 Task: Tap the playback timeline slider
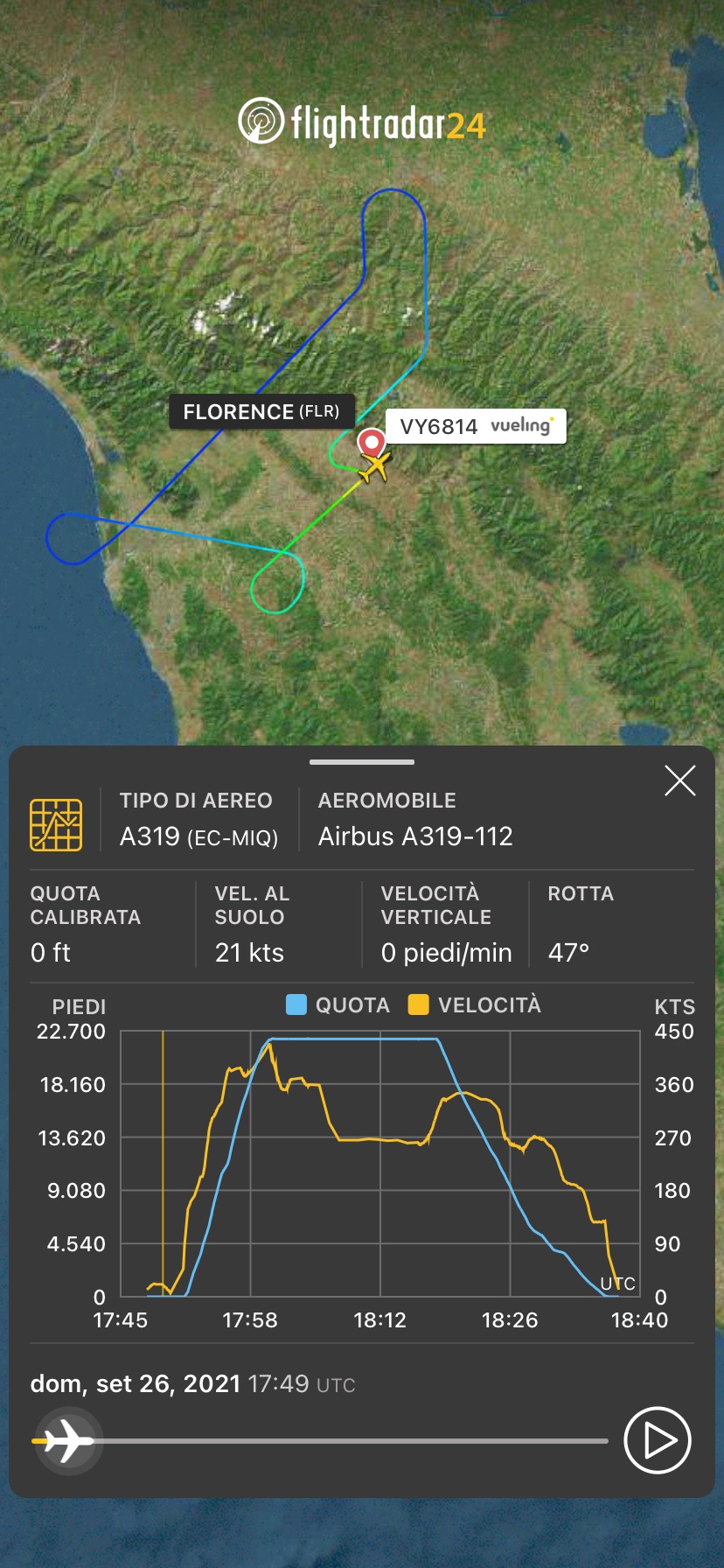pyautogui.click(x=350, y=1440)
